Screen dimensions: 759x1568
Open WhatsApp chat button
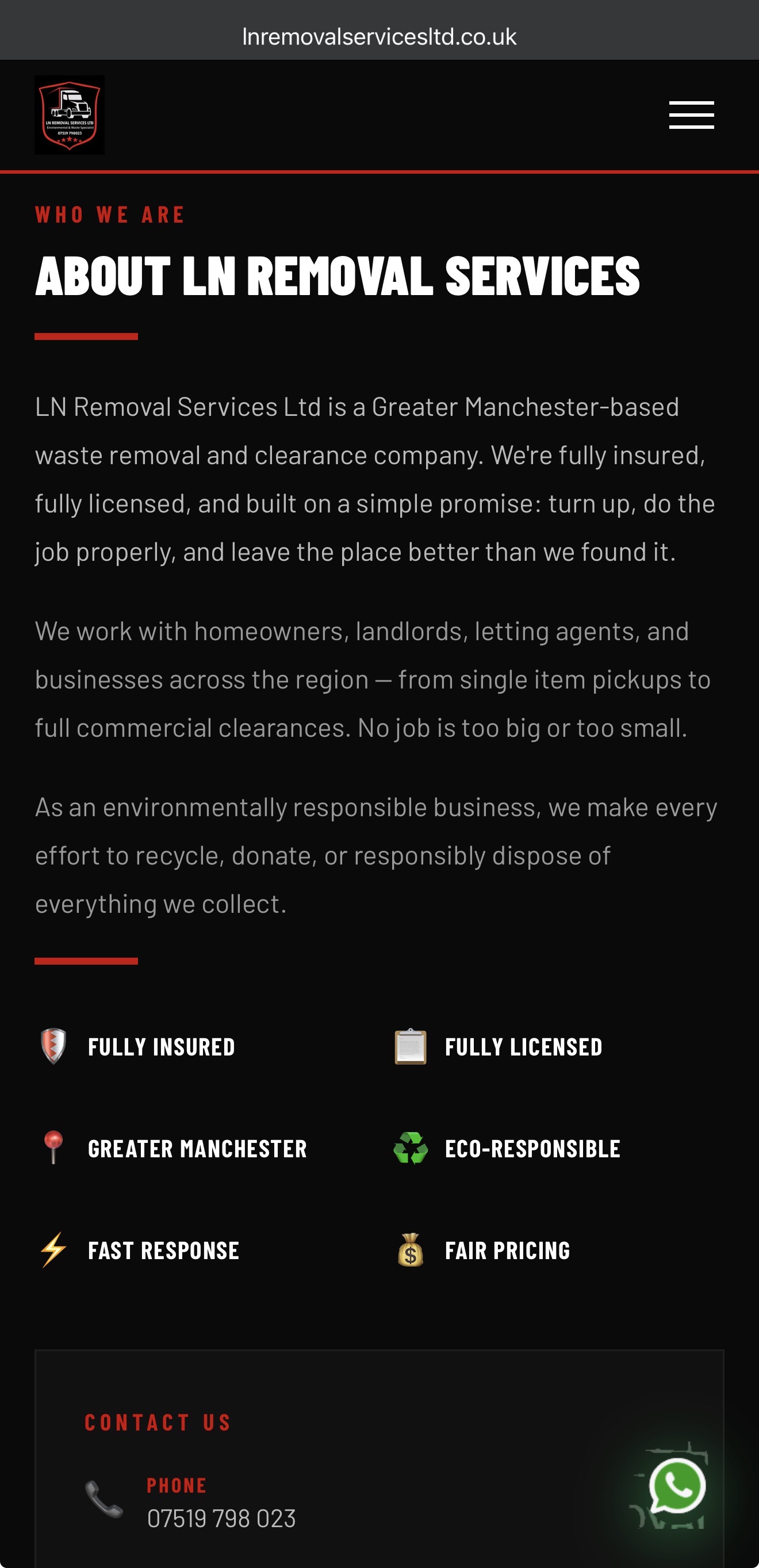(x=677, y=1486)
